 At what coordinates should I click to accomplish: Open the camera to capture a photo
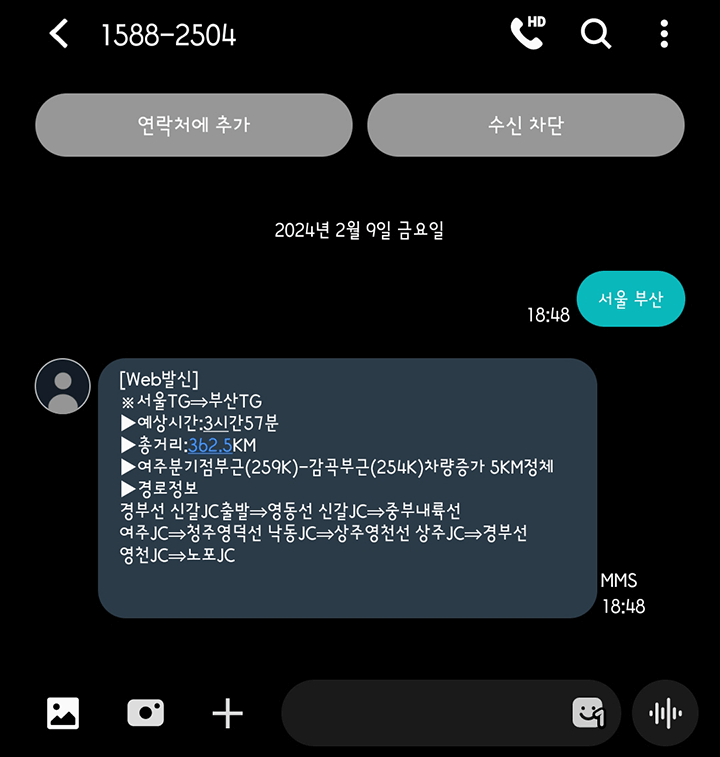[x=145, y=712]
